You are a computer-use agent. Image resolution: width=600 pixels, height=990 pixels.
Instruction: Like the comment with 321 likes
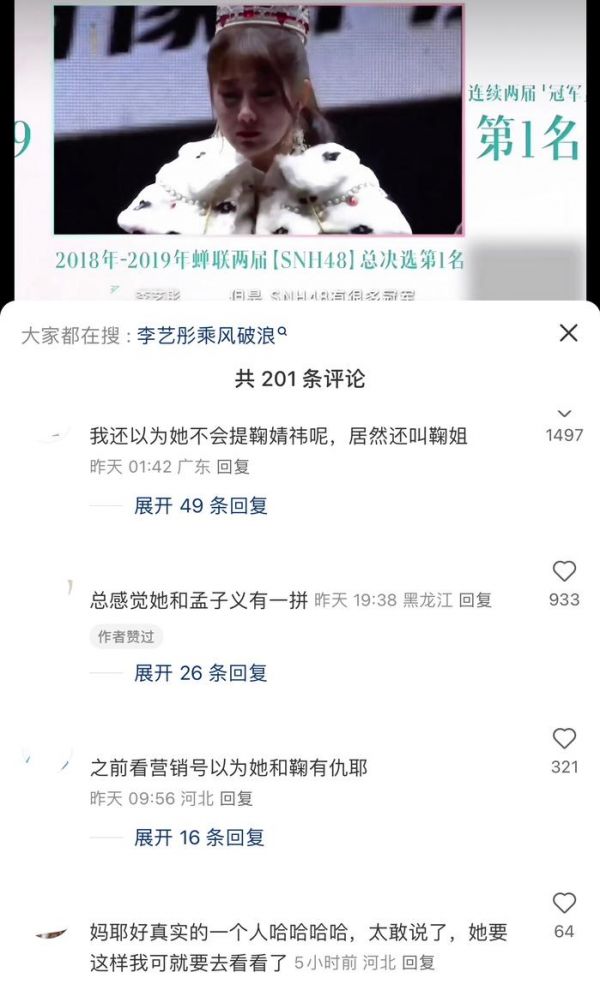click(x=564, y=739)
